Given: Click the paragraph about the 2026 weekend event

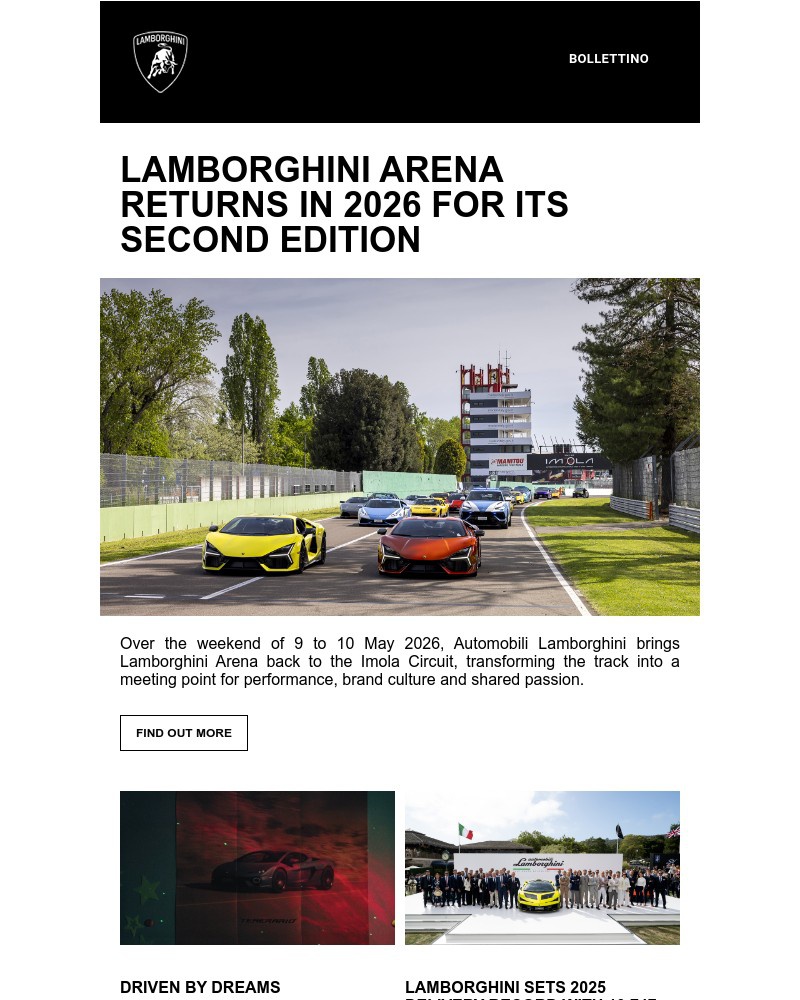Looking at the screenshot, I should [400, 661].
